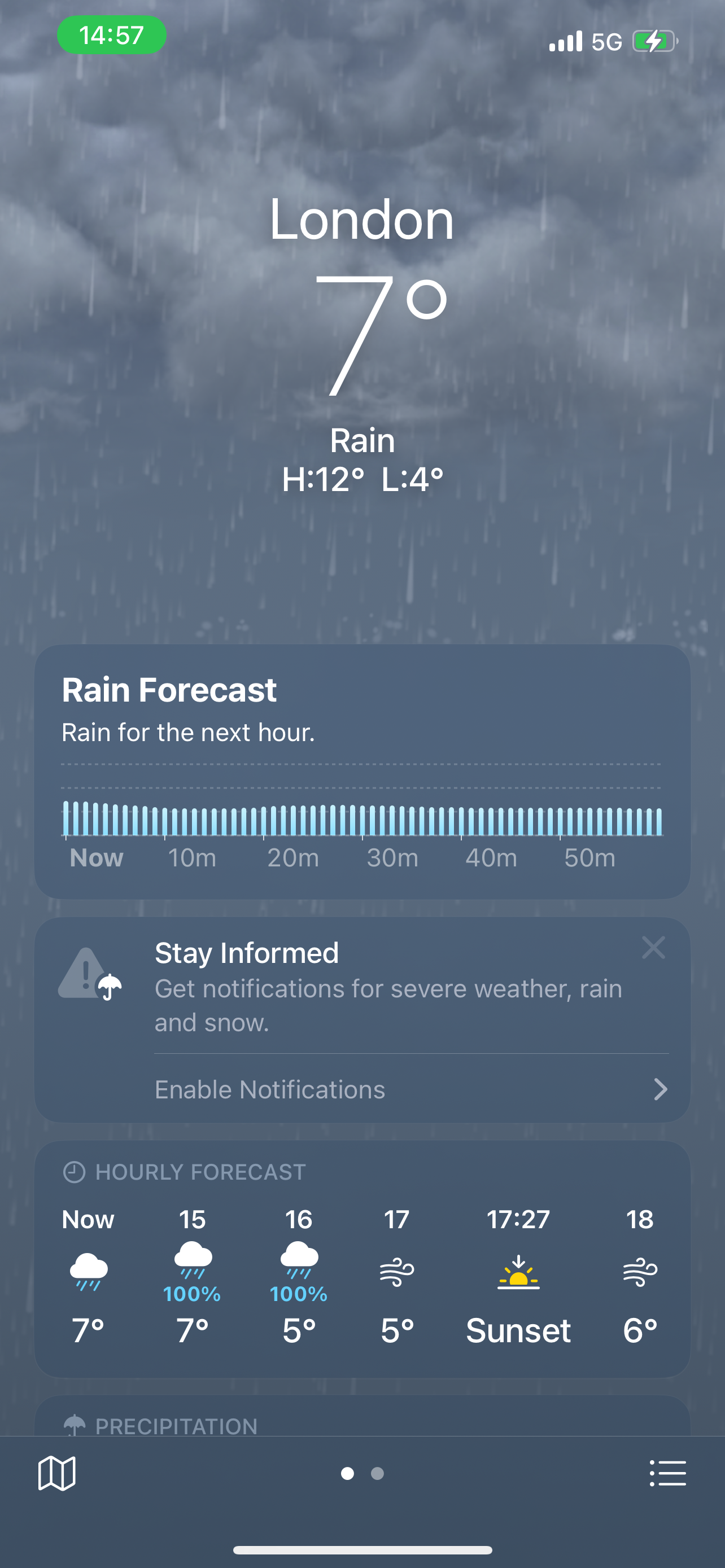Dismiss the Stay Informed banner
725x1568 pixels.
tap(653, 948)
